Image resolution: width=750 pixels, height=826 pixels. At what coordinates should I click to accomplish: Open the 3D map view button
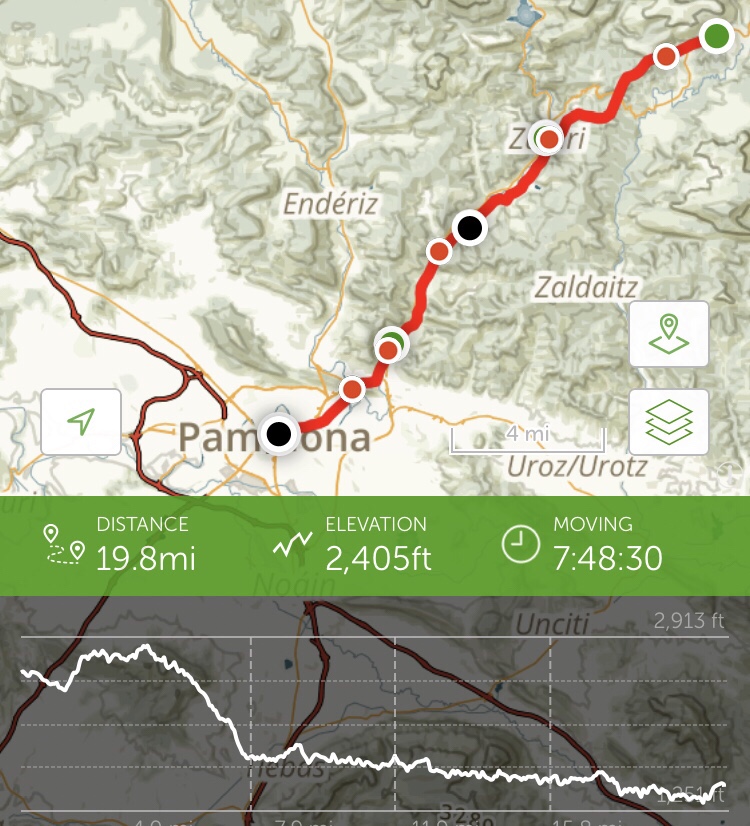669,335
